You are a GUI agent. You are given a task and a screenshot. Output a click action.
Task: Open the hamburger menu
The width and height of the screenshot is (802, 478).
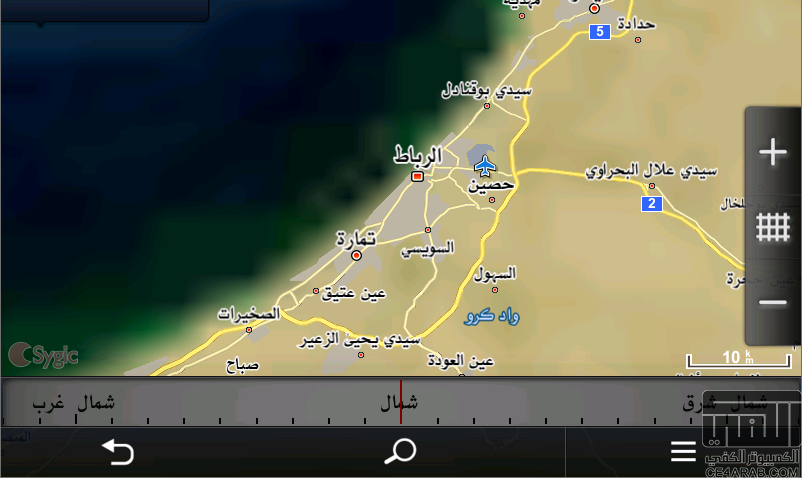(x=683, y=452)
